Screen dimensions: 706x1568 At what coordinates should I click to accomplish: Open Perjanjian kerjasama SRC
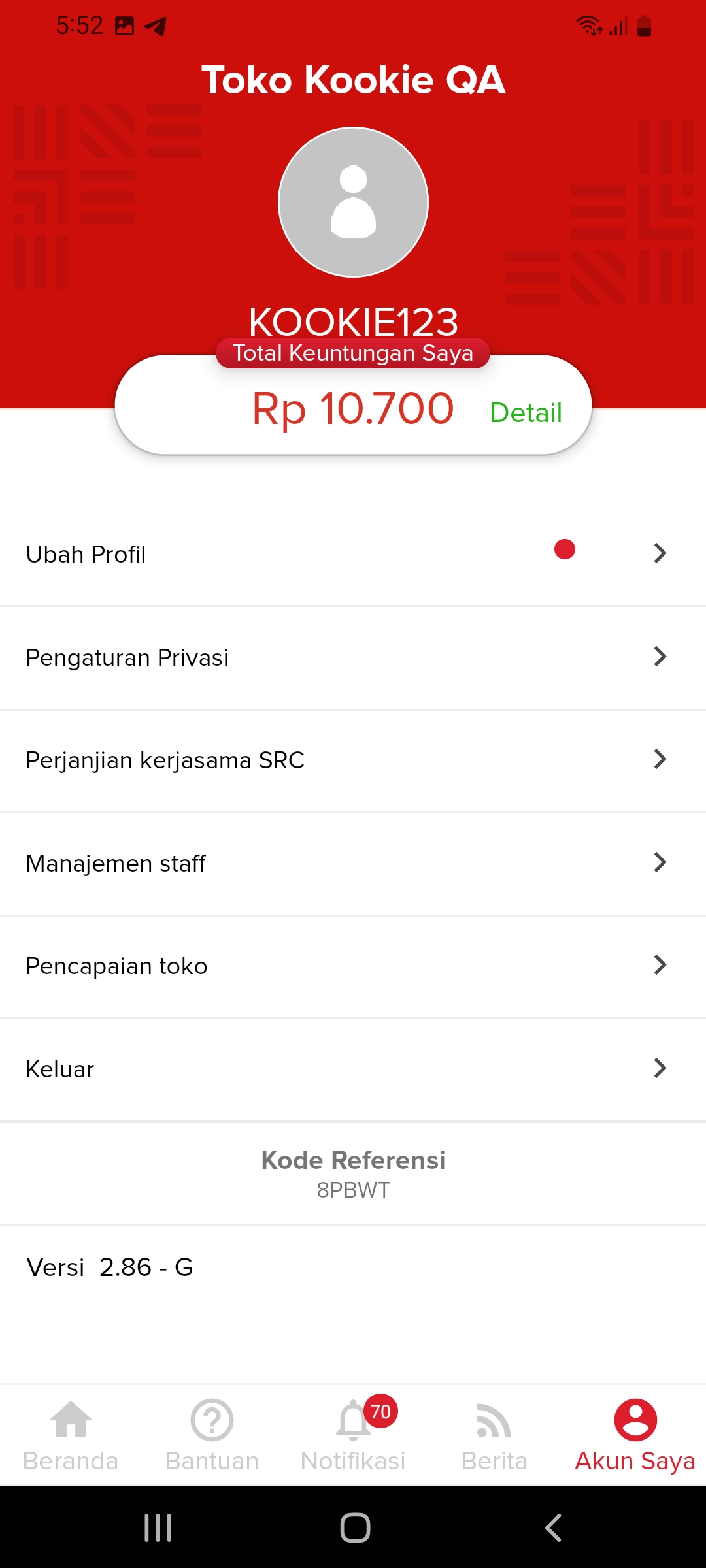tap(353, 760)
